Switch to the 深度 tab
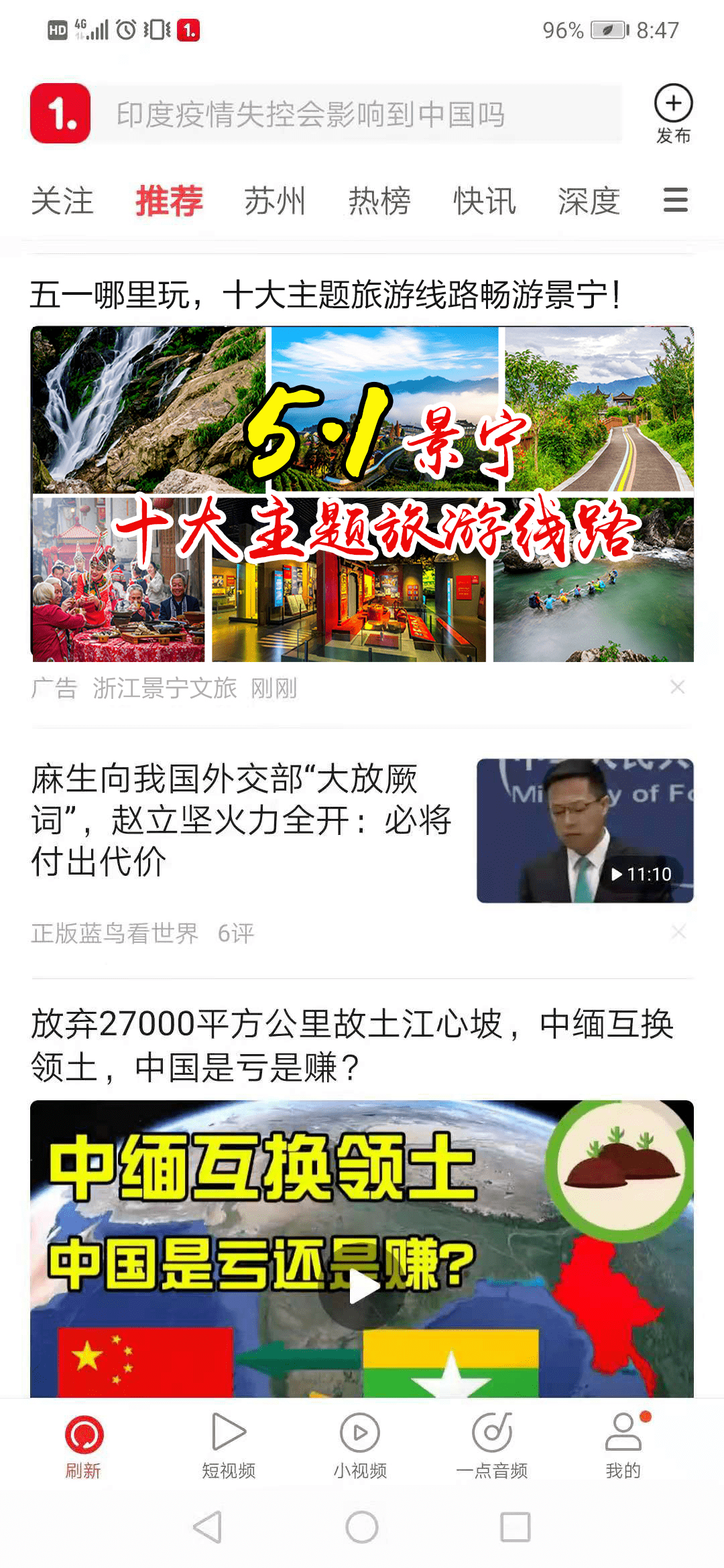This screenshot has width=724, height=1568. pyautogui.click(x=589, y=201)
